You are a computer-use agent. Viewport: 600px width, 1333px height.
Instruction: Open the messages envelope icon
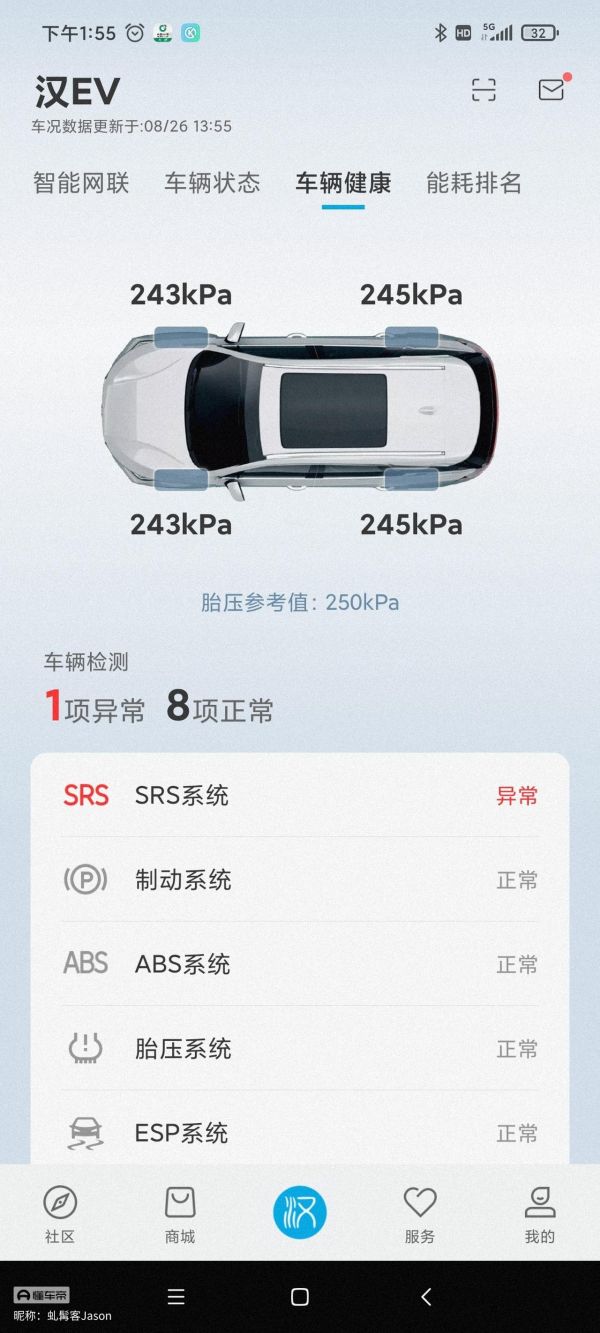pyautogui.click(x=552, y=89)
